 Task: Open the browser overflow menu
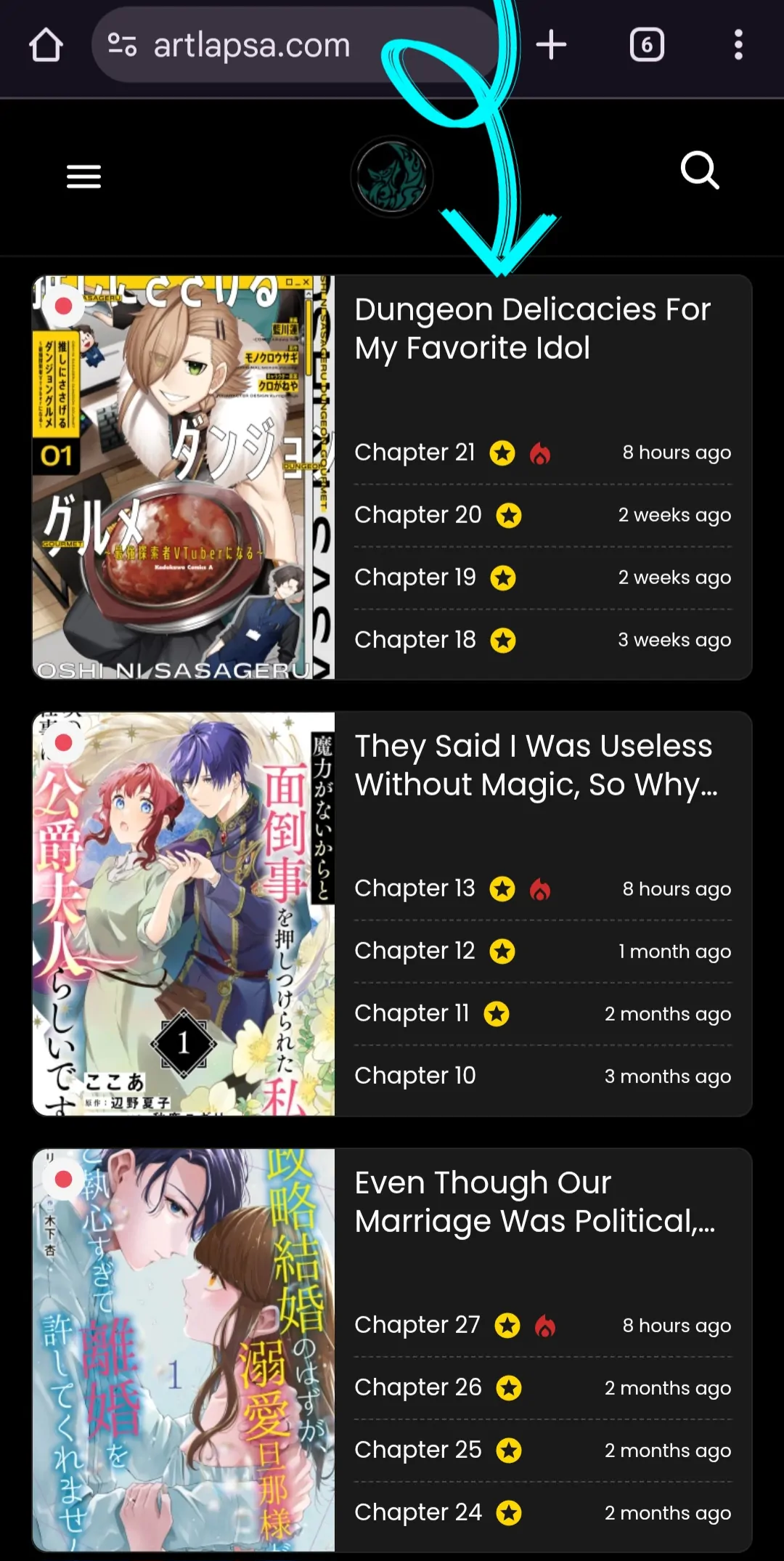pyautogui.click(x=738, y=45)
